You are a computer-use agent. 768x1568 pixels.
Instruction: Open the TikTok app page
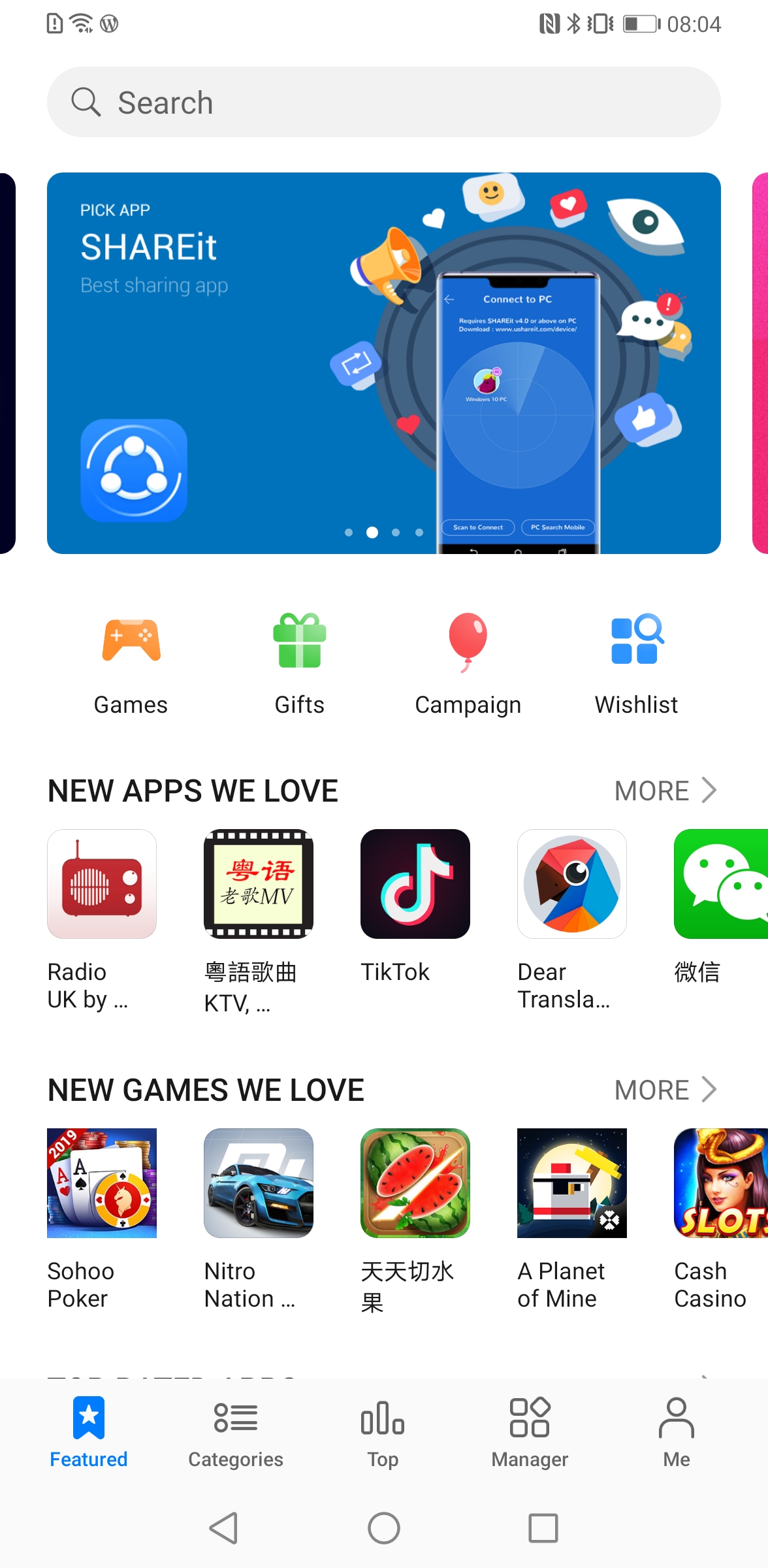click(415, 908)
